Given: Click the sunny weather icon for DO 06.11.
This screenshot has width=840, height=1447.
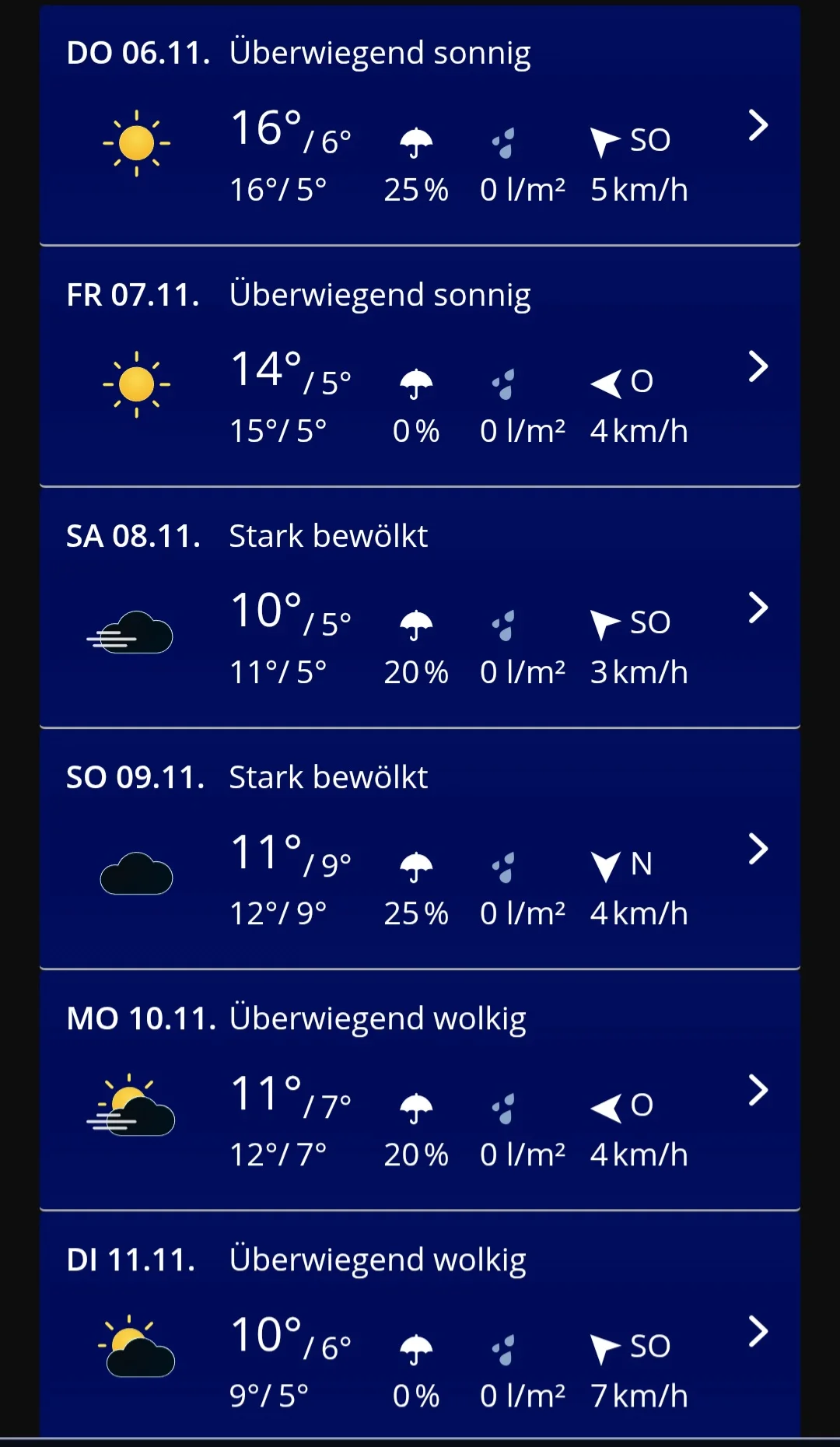Looking at the screenshot, I should (x=136, y=144).
